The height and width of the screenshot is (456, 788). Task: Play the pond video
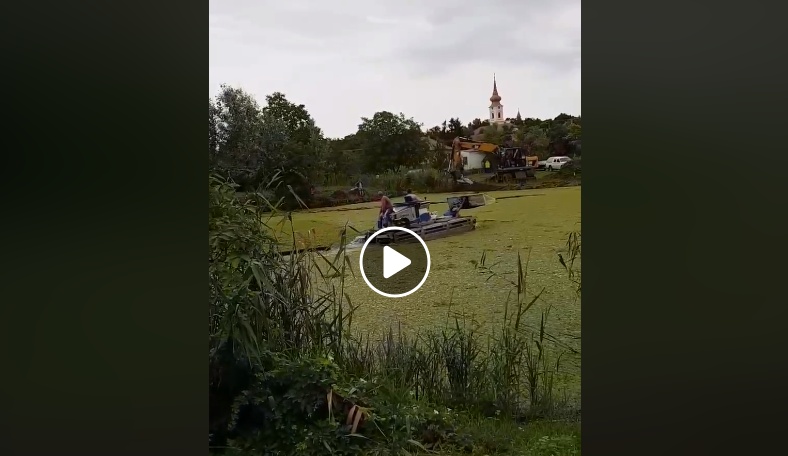395,262
